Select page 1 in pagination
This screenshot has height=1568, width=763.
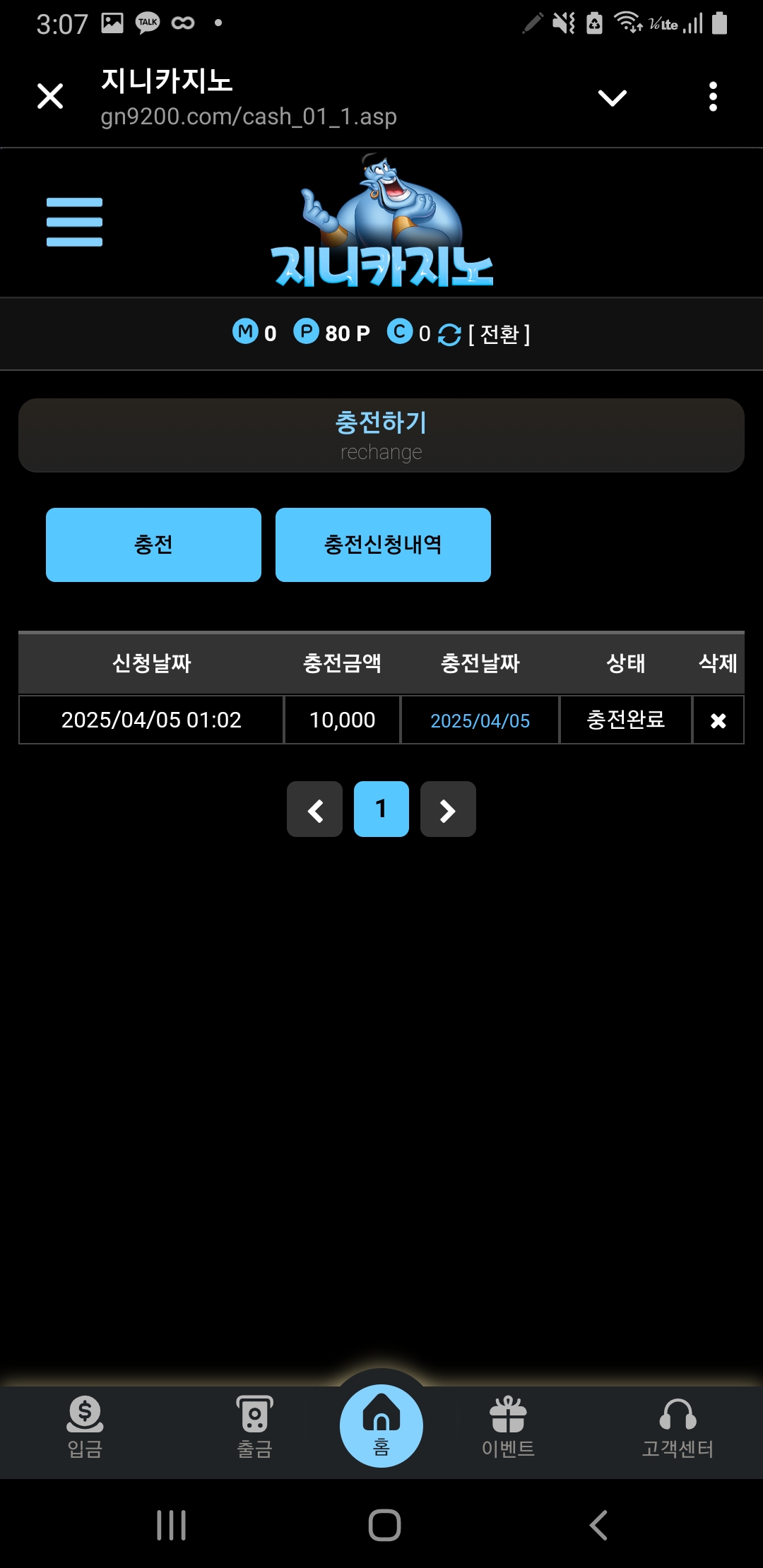click(x=381, y=809)
